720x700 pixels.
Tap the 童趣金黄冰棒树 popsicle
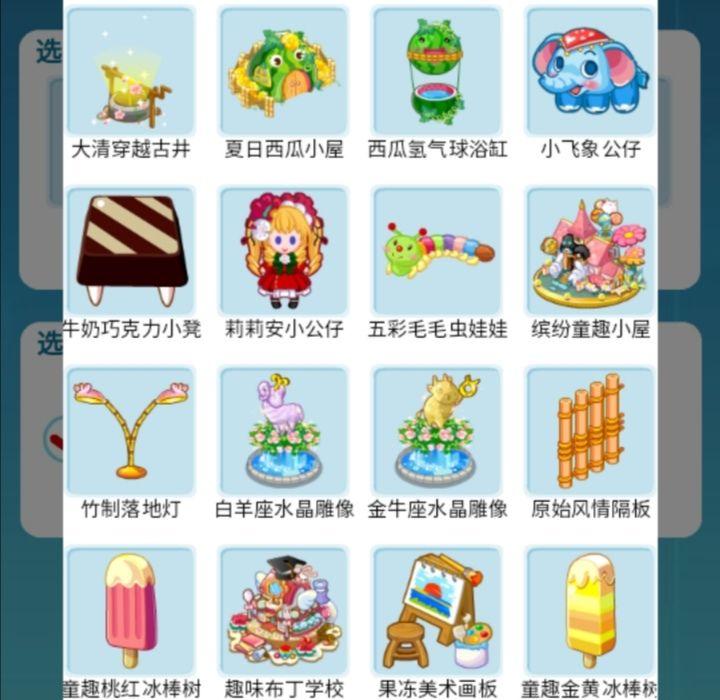click(x=590, y=612)
